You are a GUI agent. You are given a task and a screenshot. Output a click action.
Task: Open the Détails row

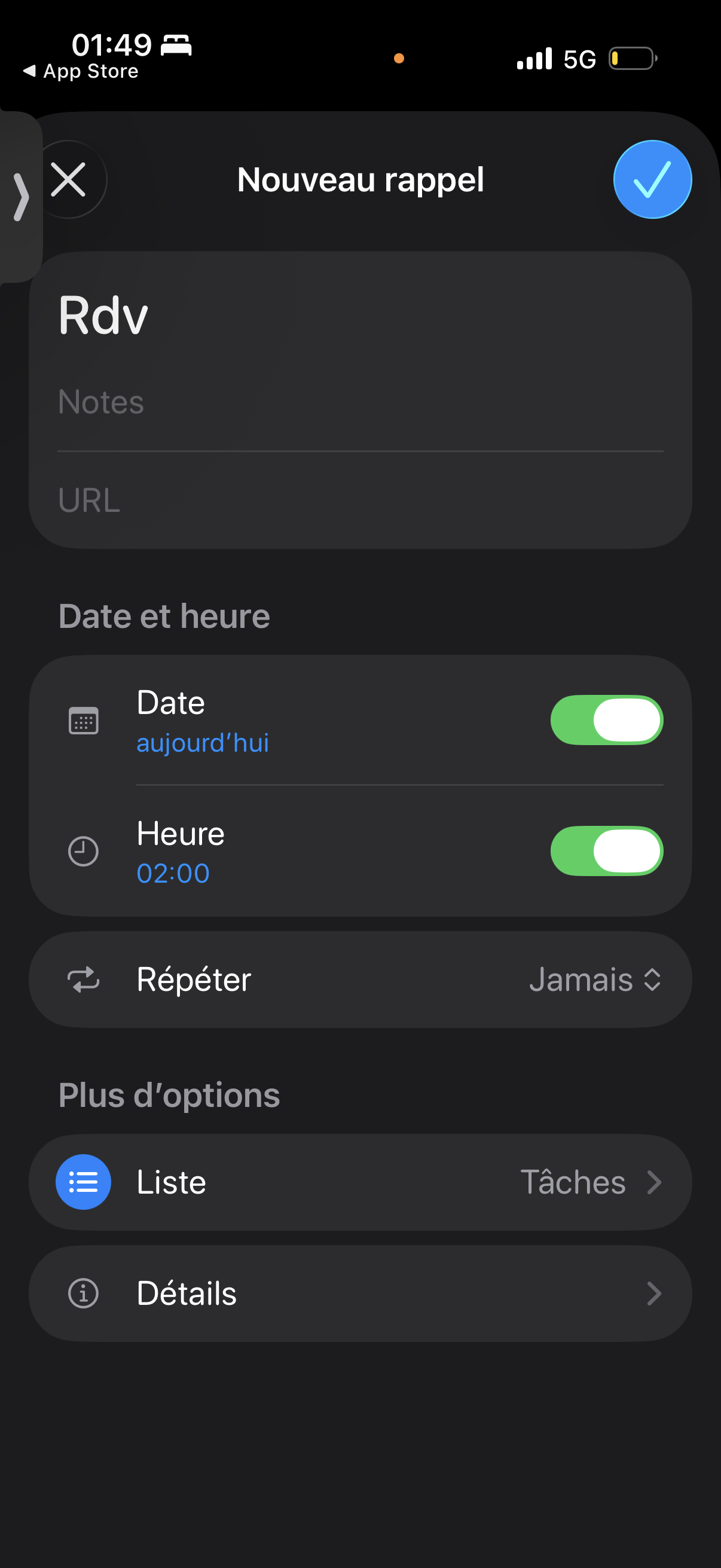coord(360,1294)
